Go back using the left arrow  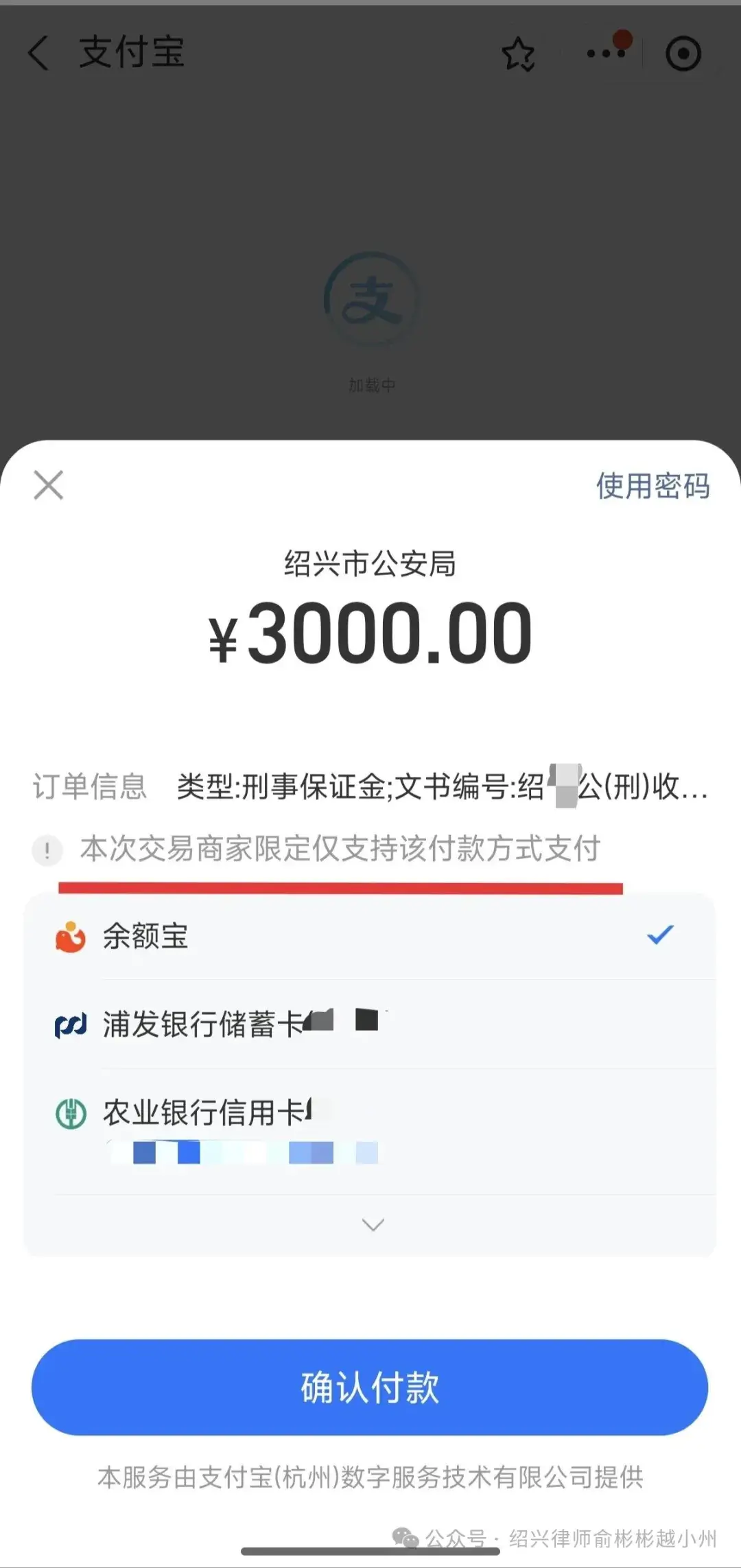(x=38, y=54)
